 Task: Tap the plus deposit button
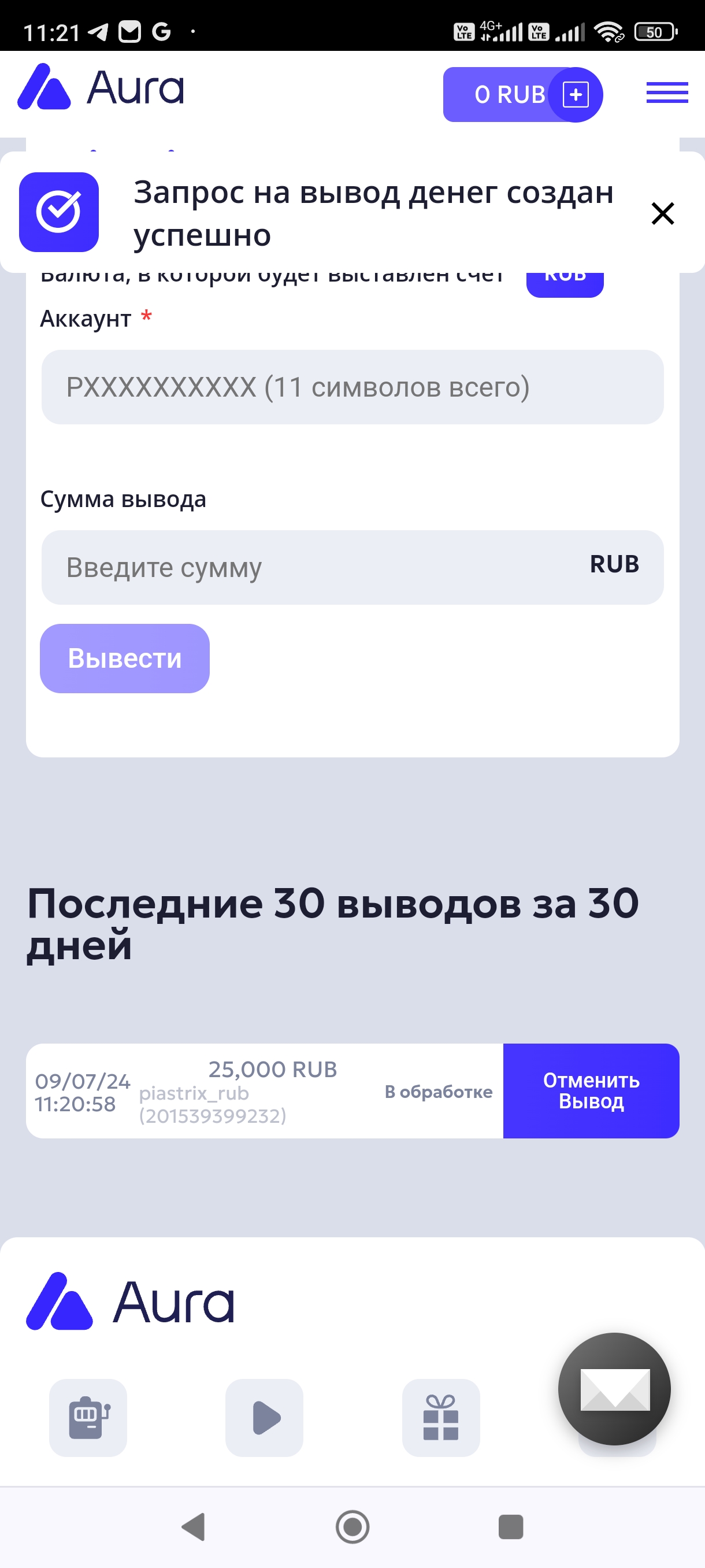click(x=575, y=95)
